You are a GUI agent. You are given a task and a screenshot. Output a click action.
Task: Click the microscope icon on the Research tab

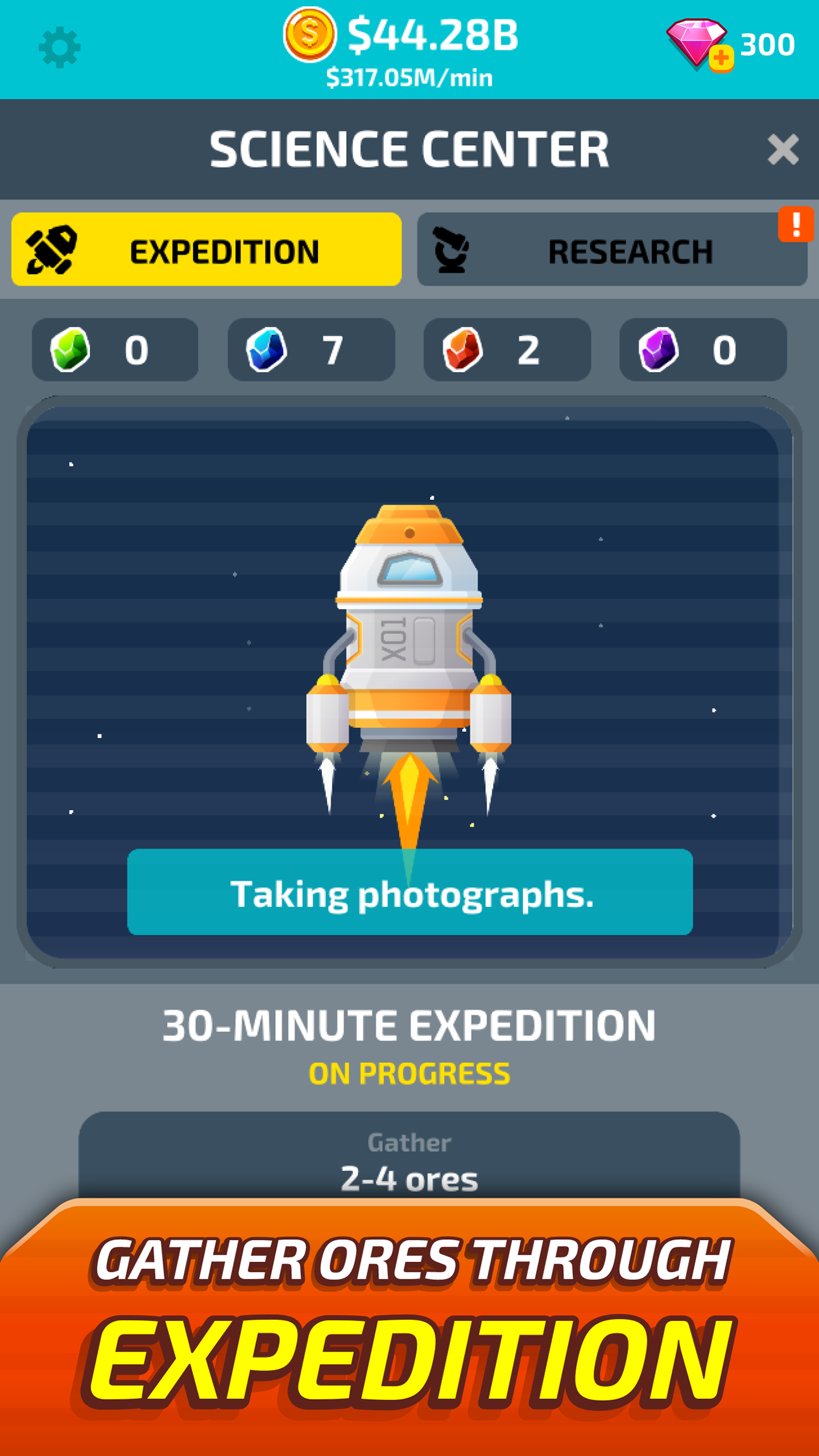point(452,250)
